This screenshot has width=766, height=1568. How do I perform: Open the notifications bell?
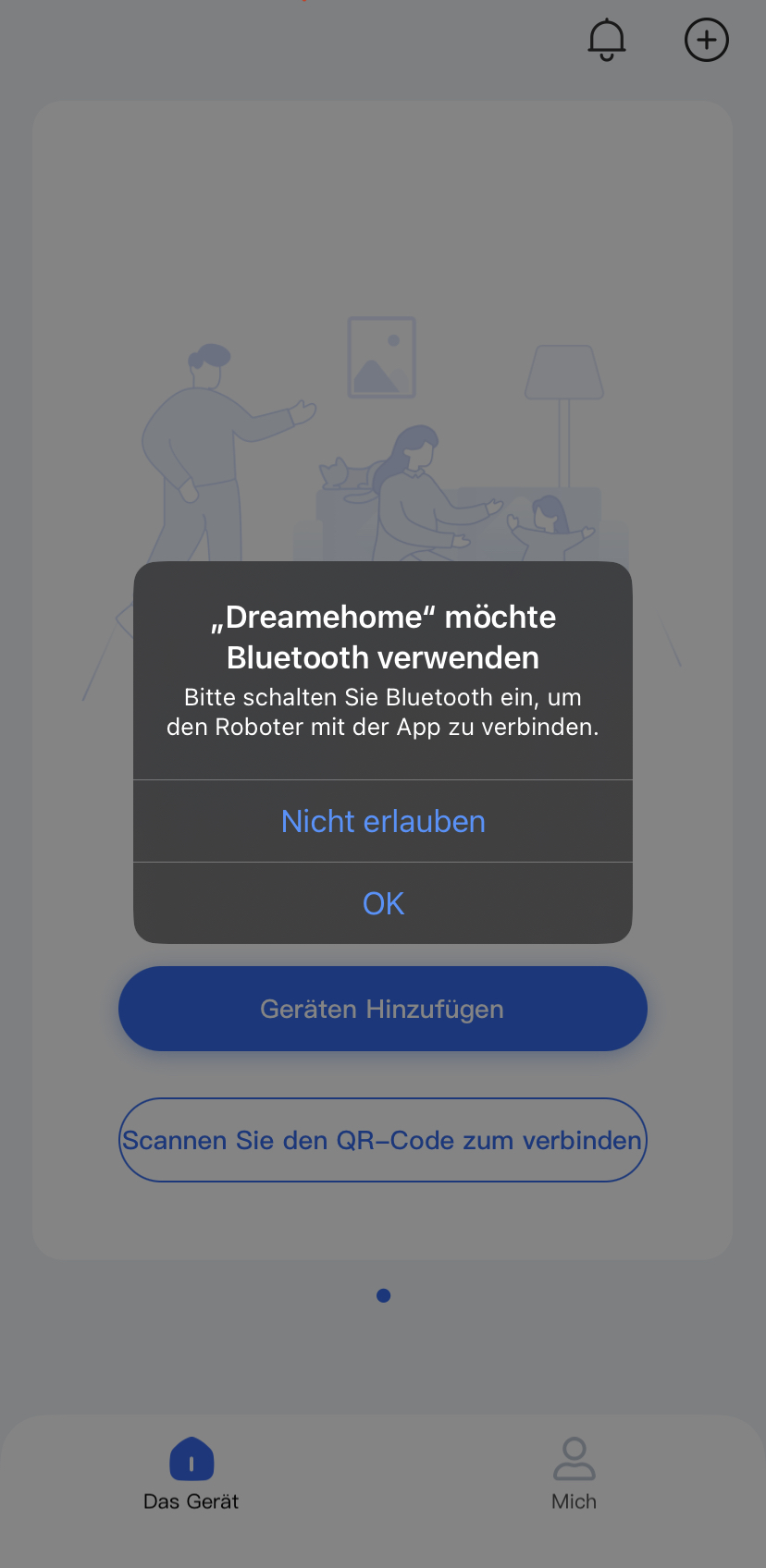click(607, 41)
